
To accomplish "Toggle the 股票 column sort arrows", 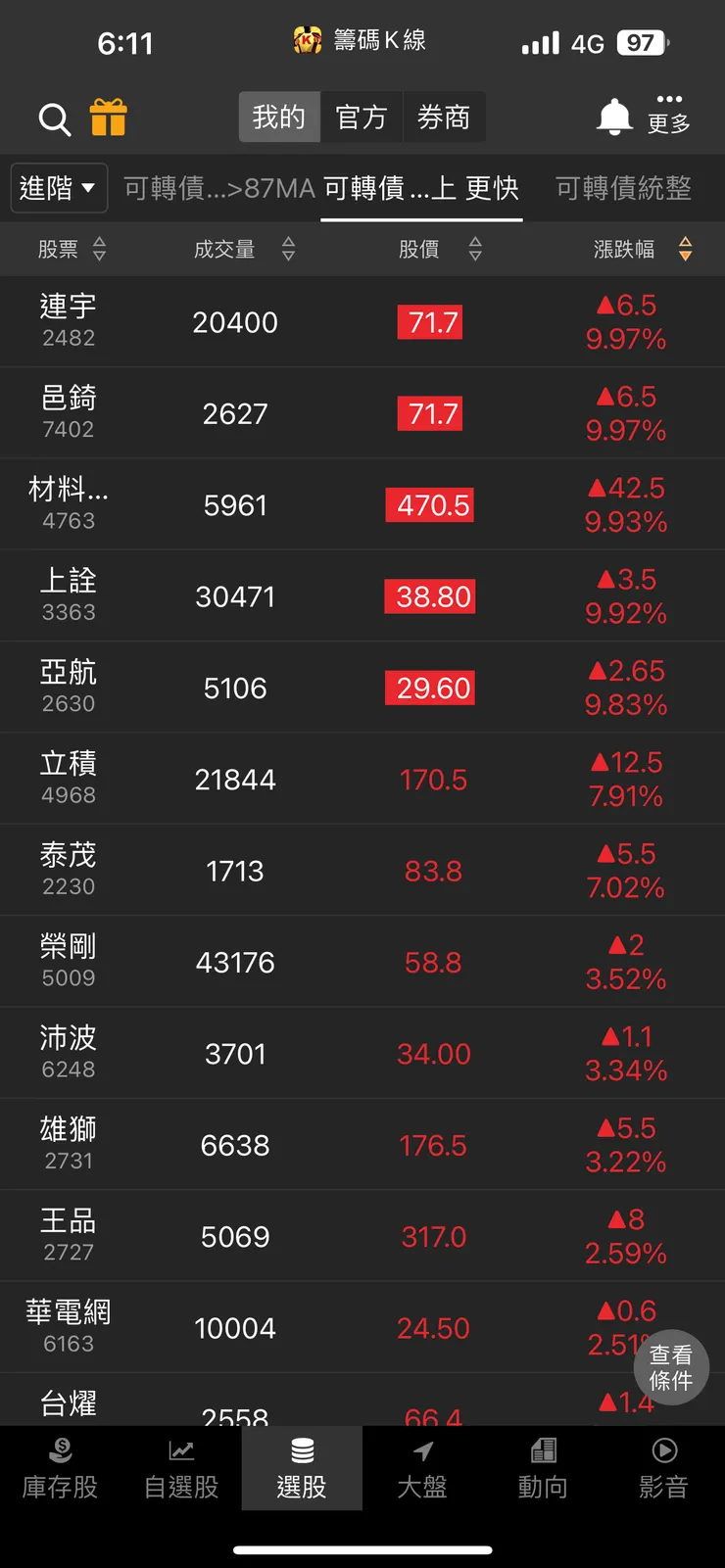I will pos(99,249).
